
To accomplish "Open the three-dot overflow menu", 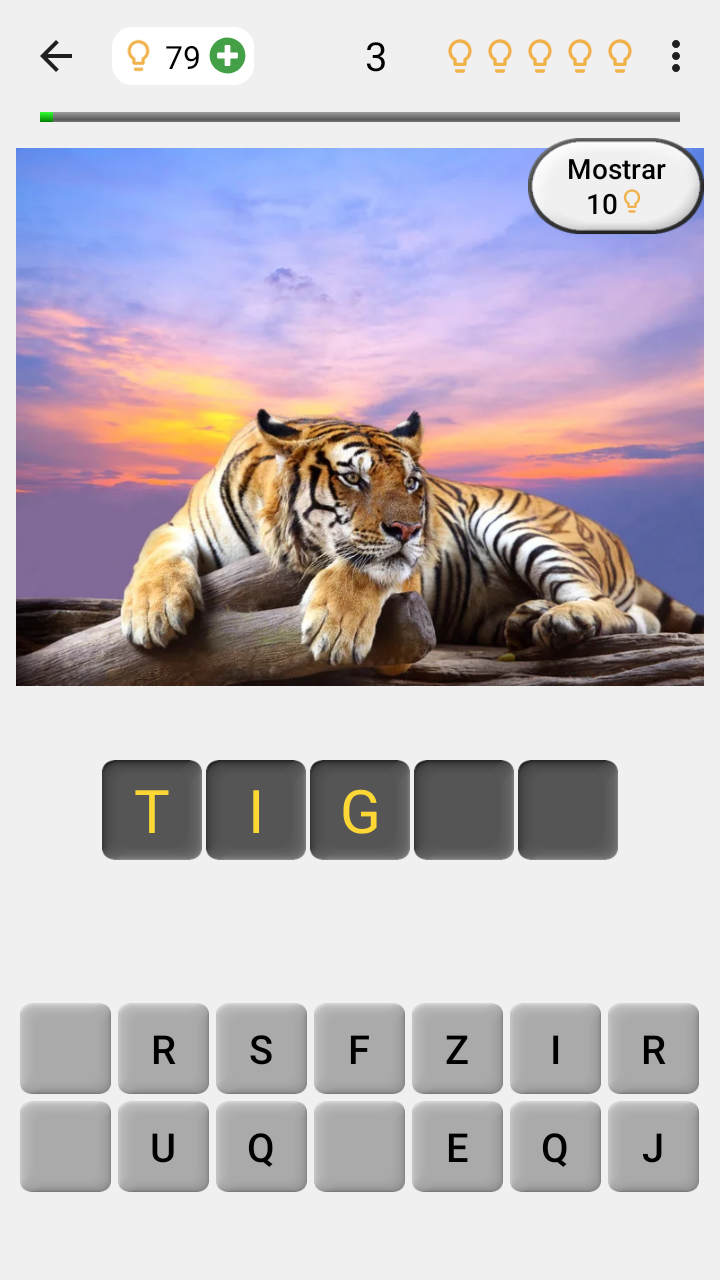I will pyautogui.click(x=676, y=56).
